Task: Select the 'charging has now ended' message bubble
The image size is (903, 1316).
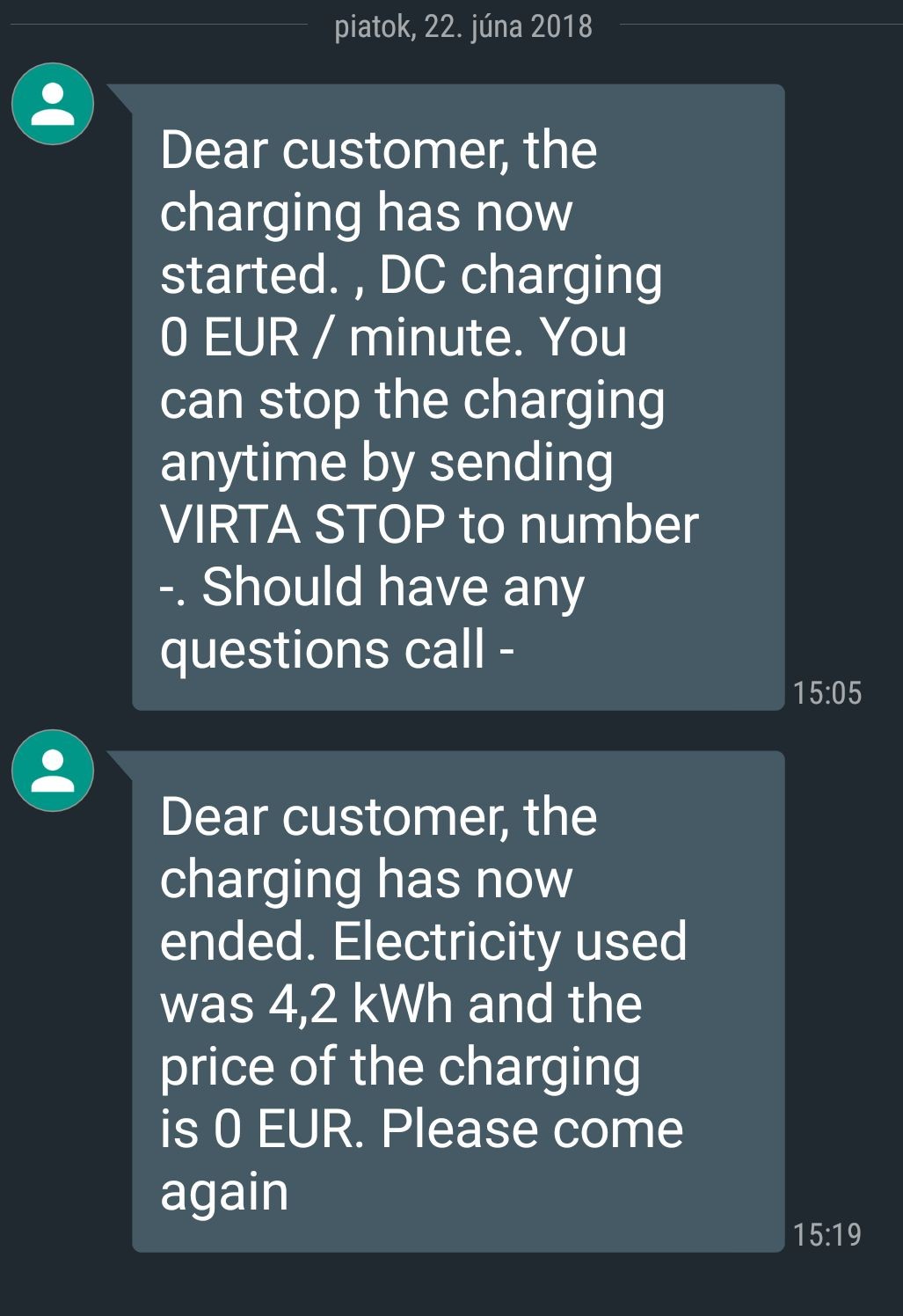Action: [x=457, y=1001]
